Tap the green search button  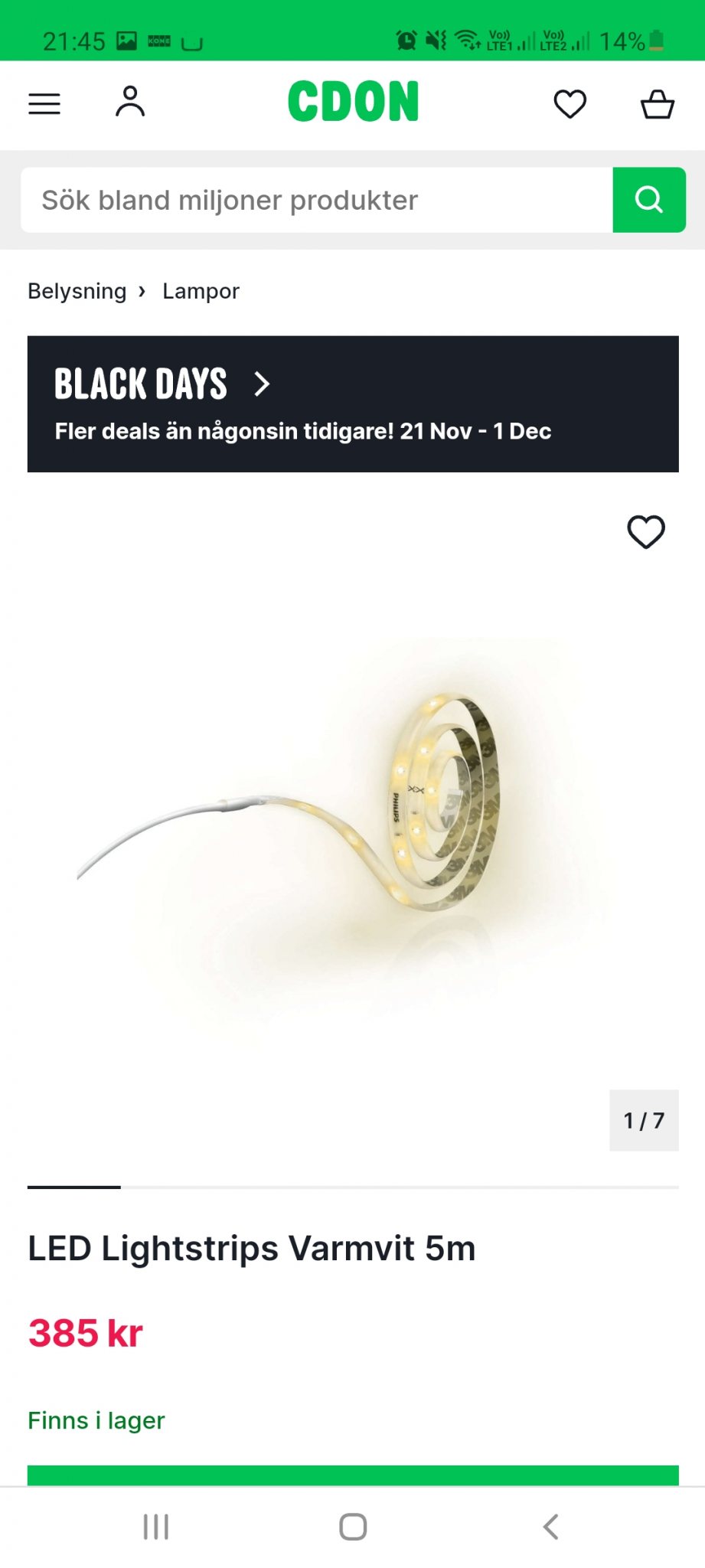(x=648, y=200)
